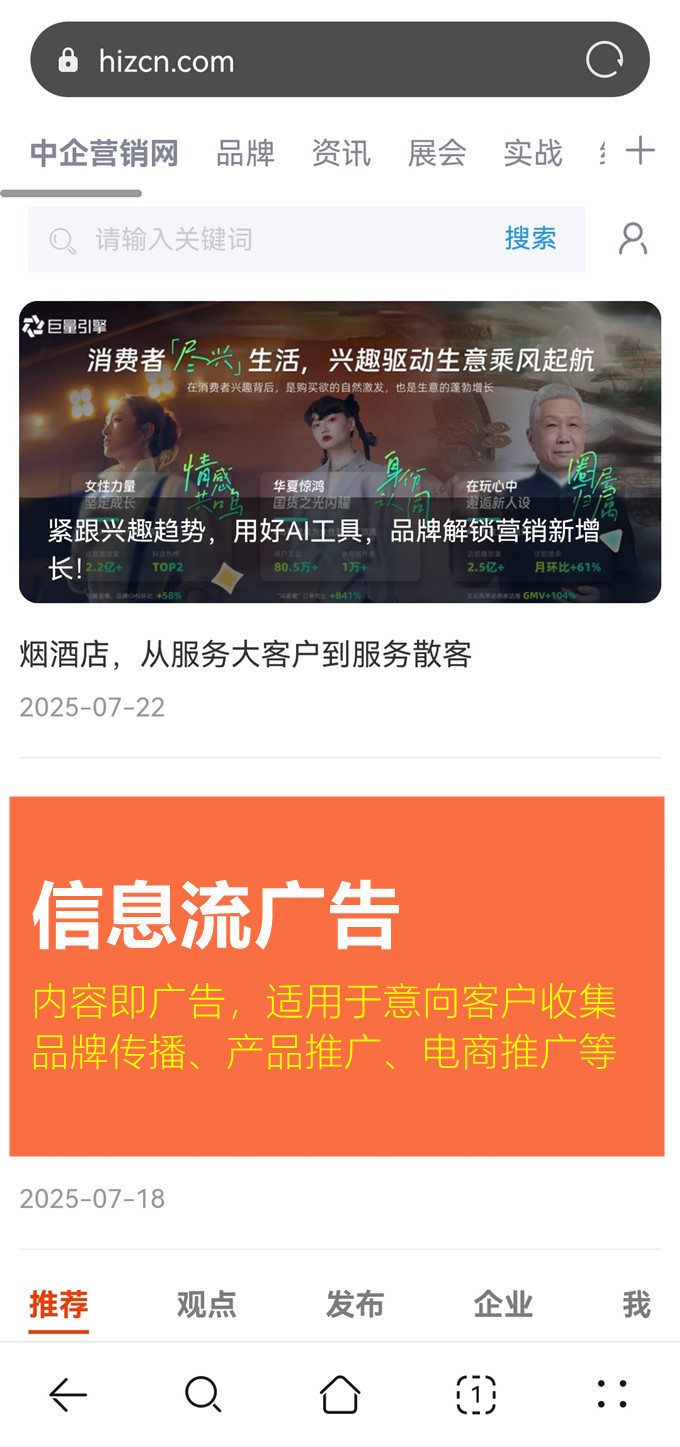Switch to the 资讯 tab
This screenshot has width=680, height=1447.
[x=341, y=153]
